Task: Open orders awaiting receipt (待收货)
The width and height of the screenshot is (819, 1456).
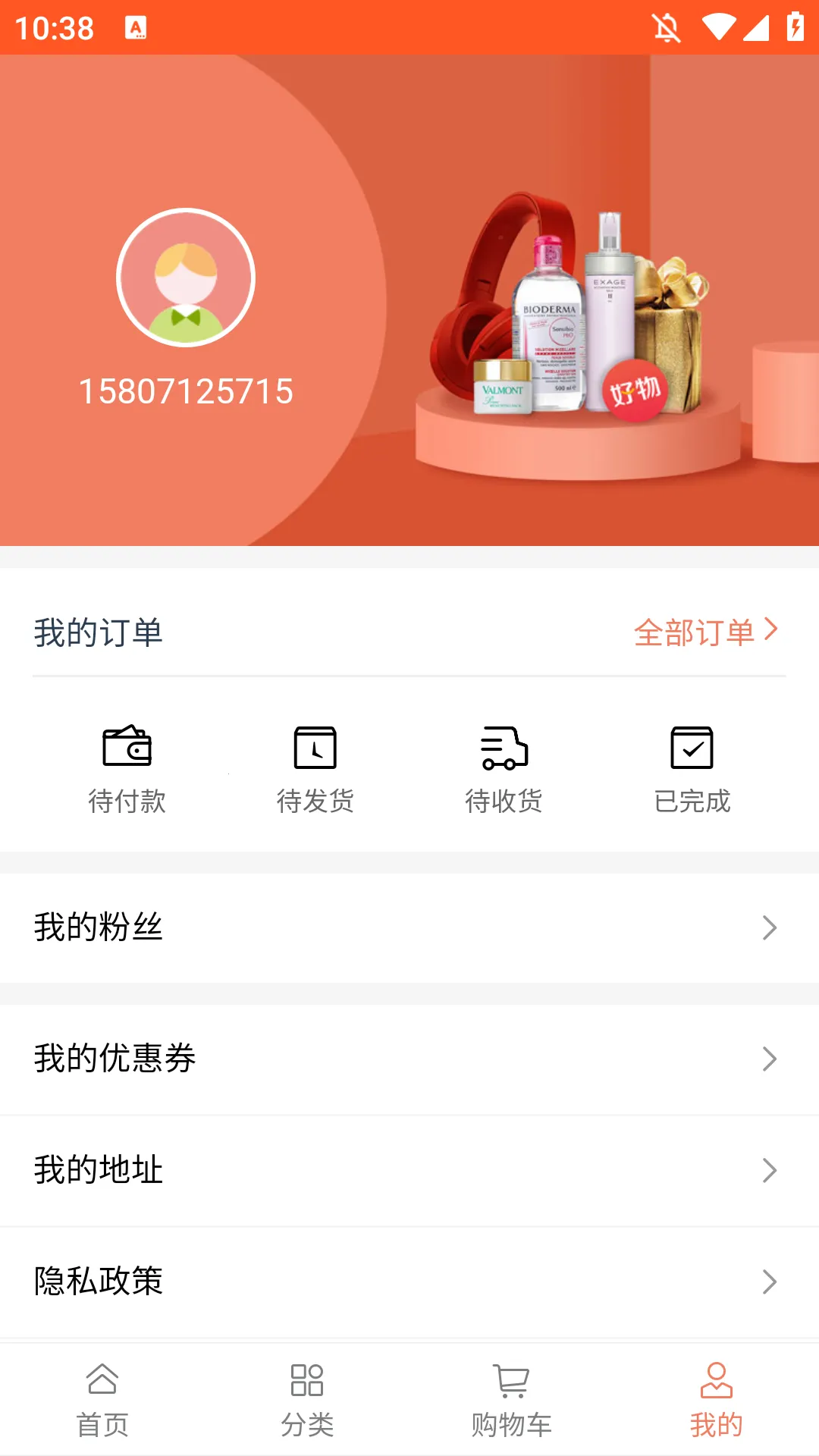Action: pyautogui.click(x=504, y=767)
